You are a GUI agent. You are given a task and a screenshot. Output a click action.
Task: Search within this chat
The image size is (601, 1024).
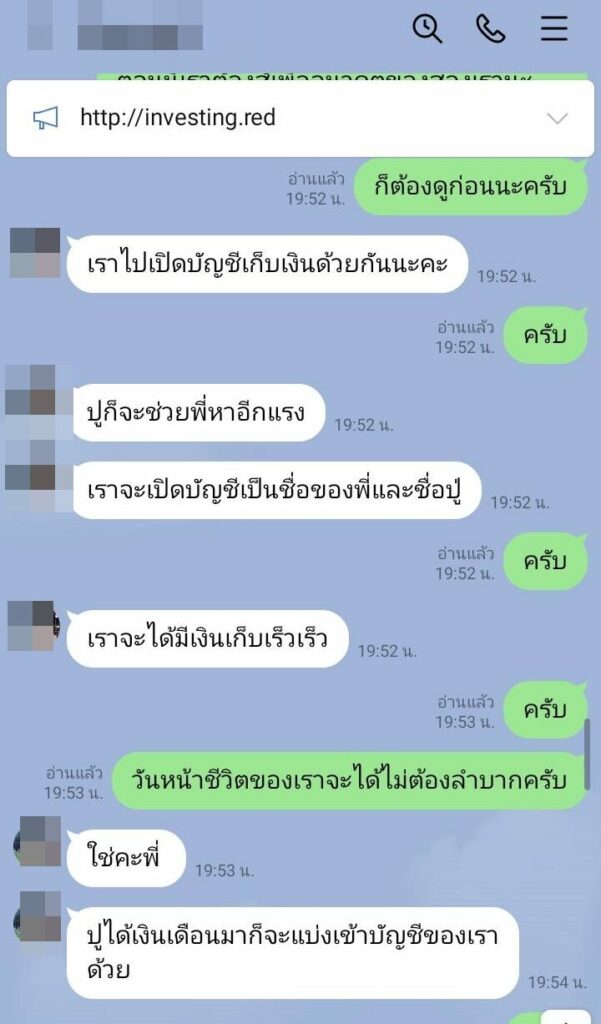(427, 29)
